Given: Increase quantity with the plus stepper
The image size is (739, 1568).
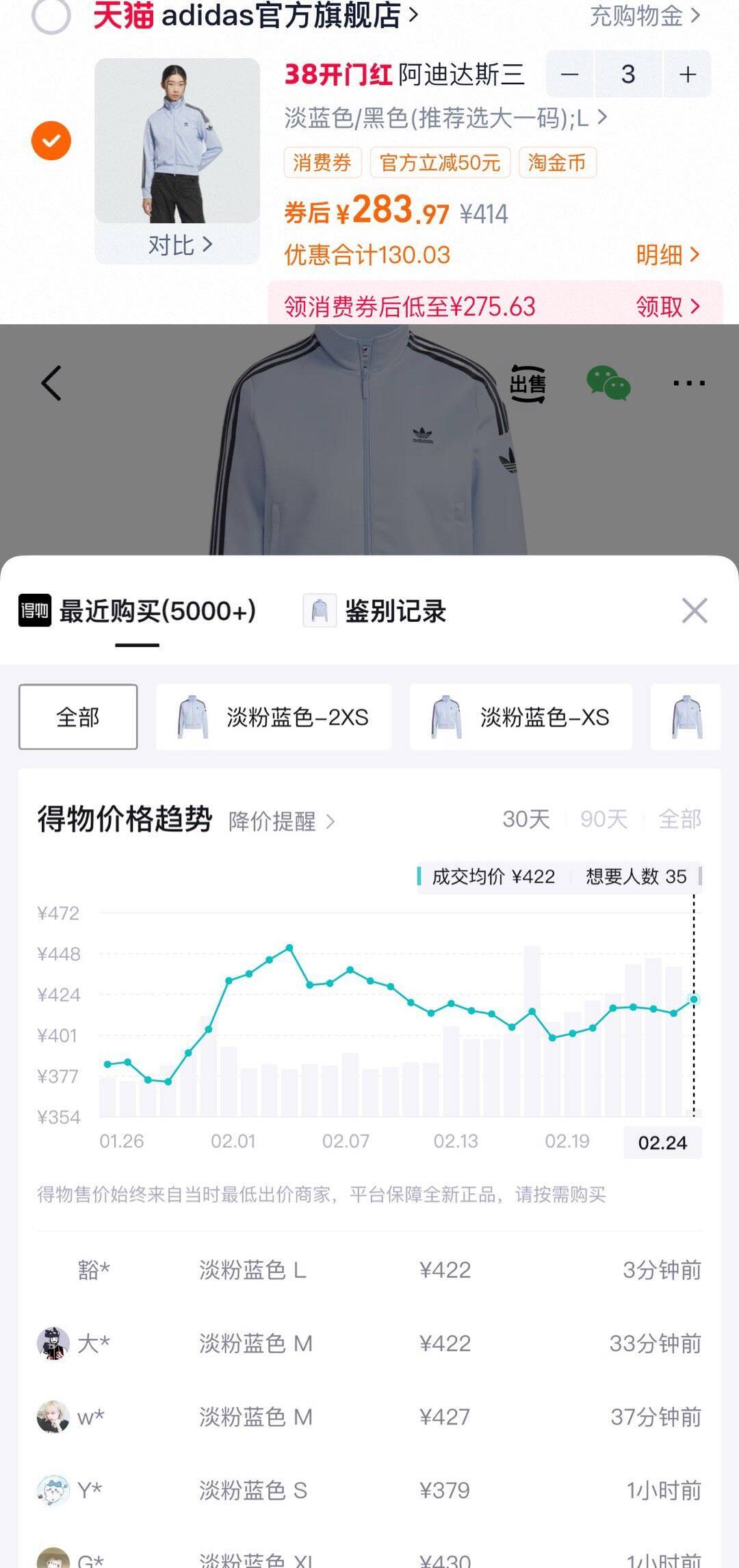Looking at the screenshot, I should pyautogui.click(x=686, y=74).
